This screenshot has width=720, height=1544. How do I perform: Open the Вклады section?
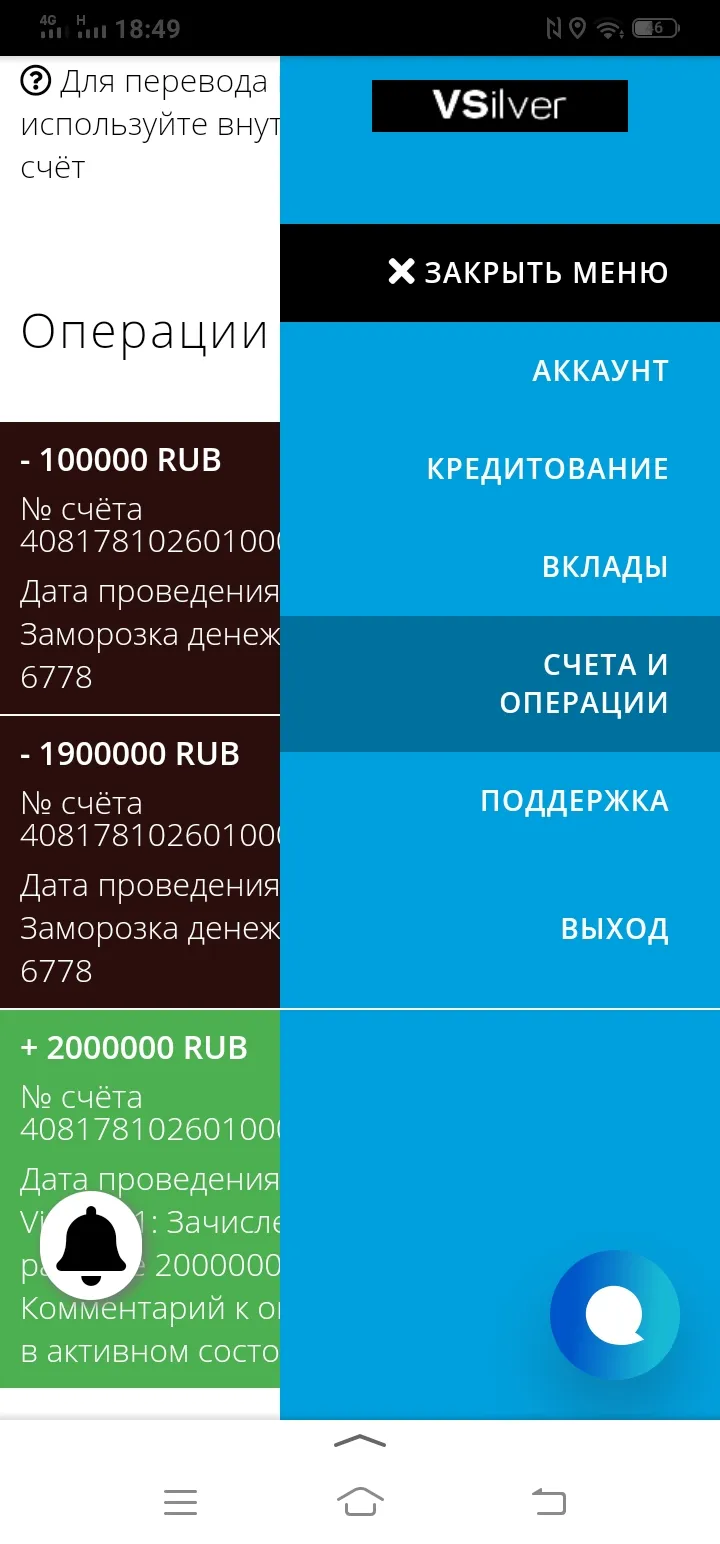(x=500, y=567)
